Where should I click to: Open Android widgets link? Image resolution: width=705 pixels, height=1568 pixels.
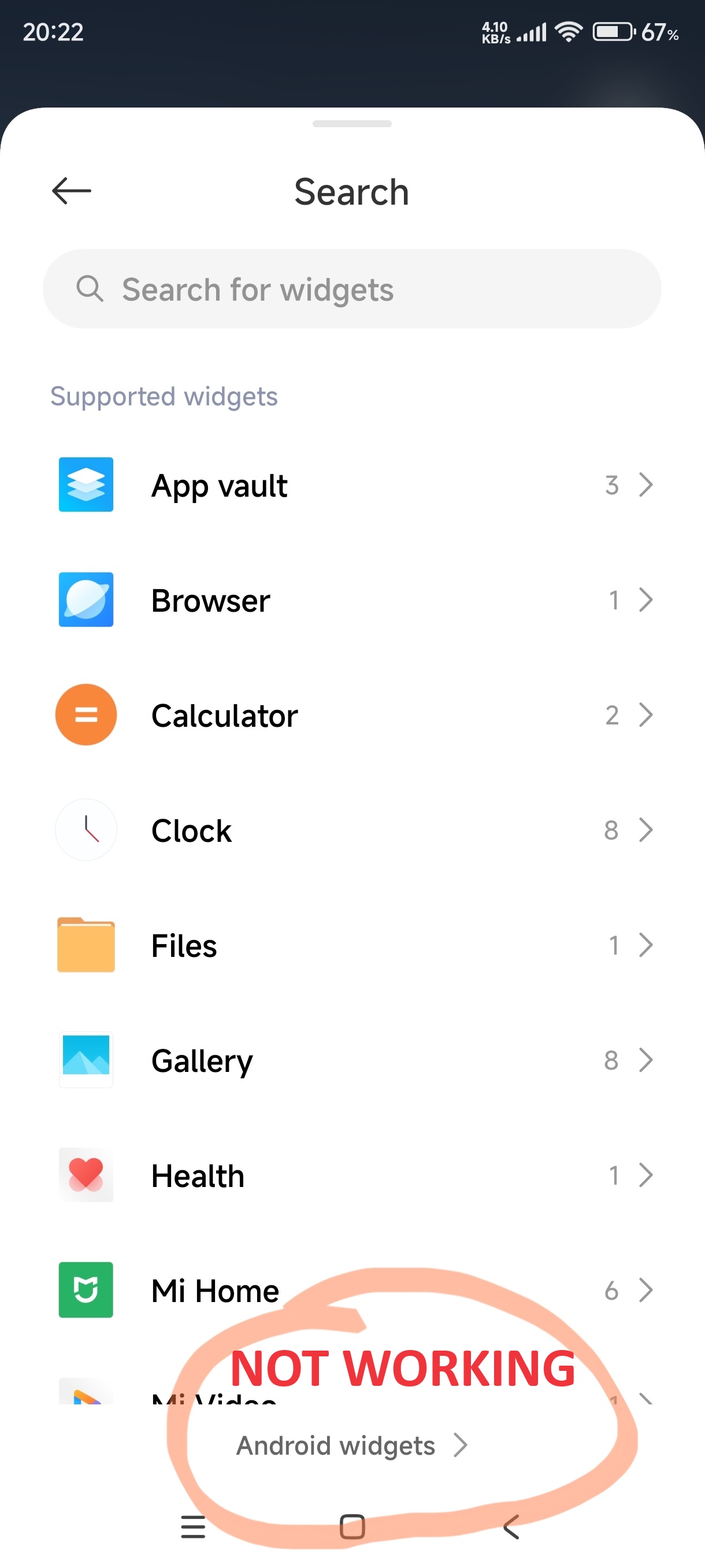(351, 1445)
